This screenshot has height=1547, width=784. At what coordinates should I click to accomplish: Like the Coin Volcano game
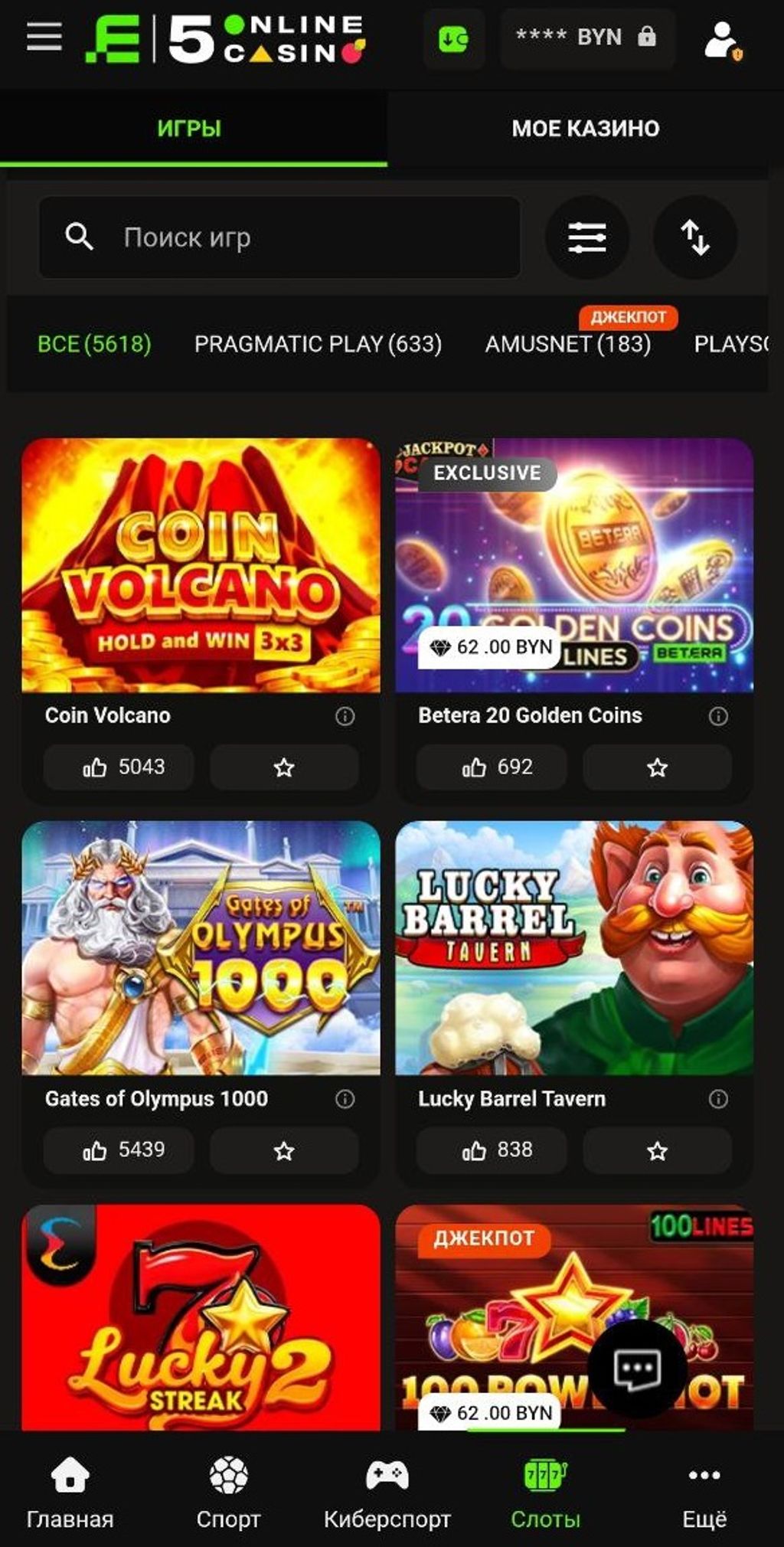[119, 767]
